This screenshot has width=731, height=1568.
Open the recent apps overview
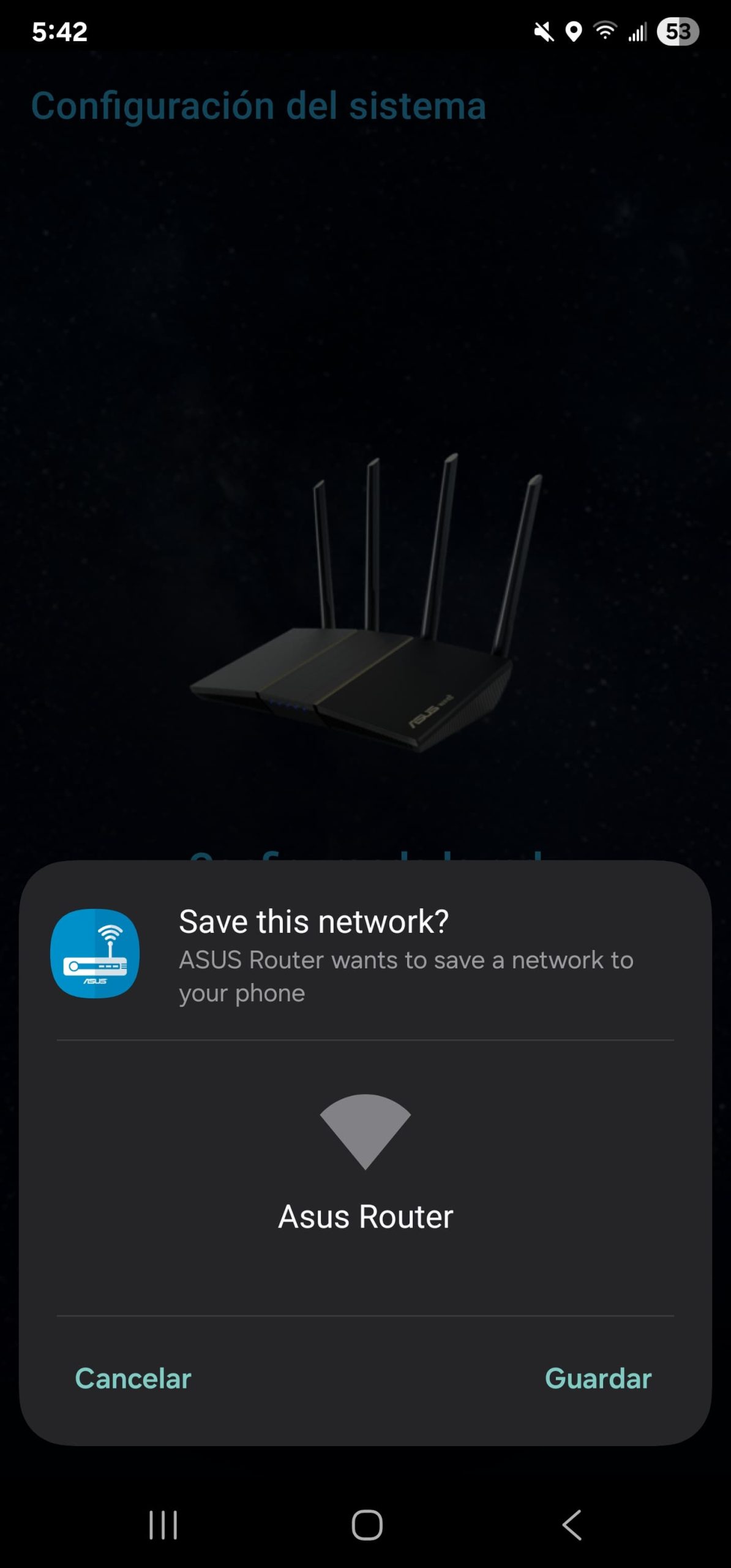[163, 1525]
